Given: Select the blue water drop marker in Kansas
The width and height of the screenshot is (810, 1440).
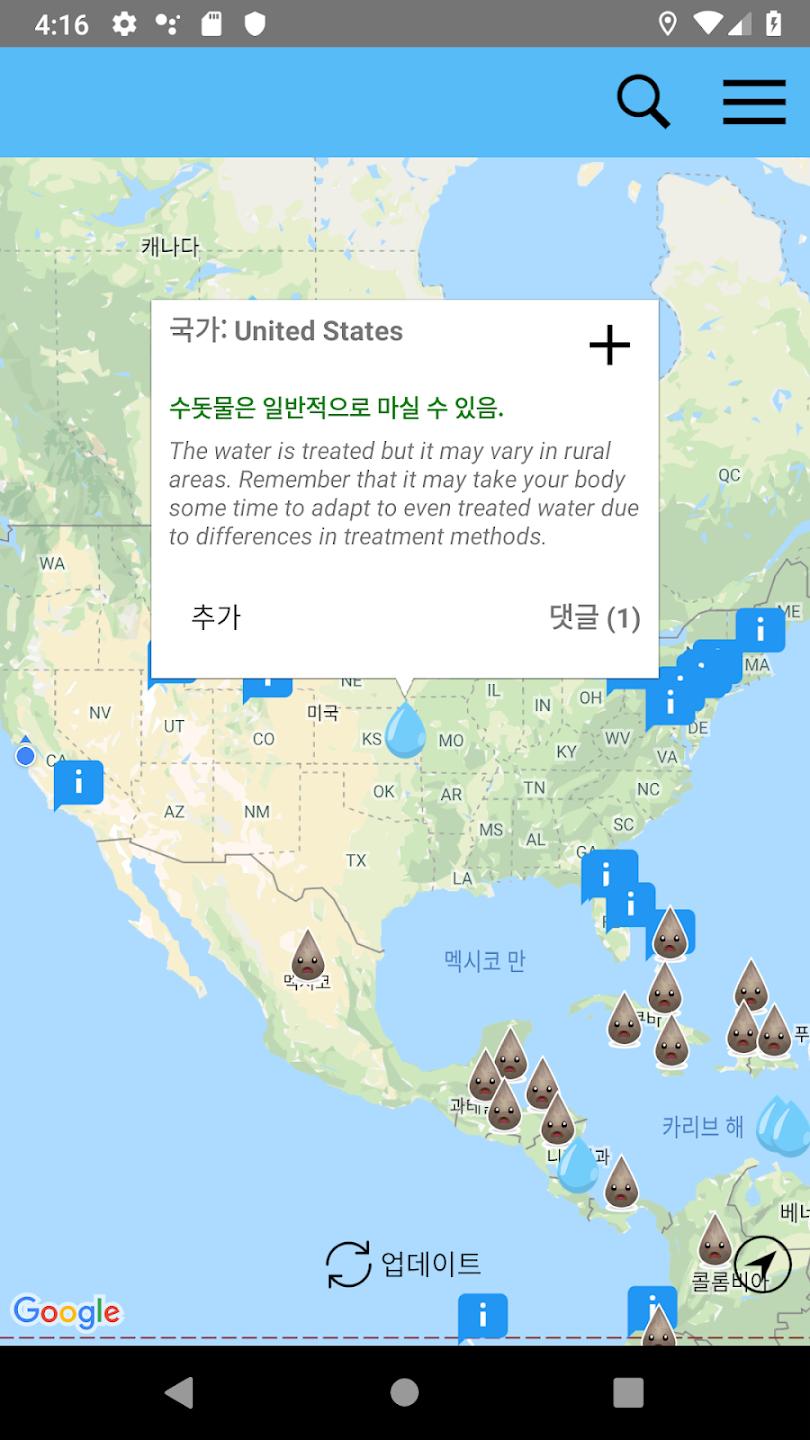Looking at the screenshot, I should point(405,731).
